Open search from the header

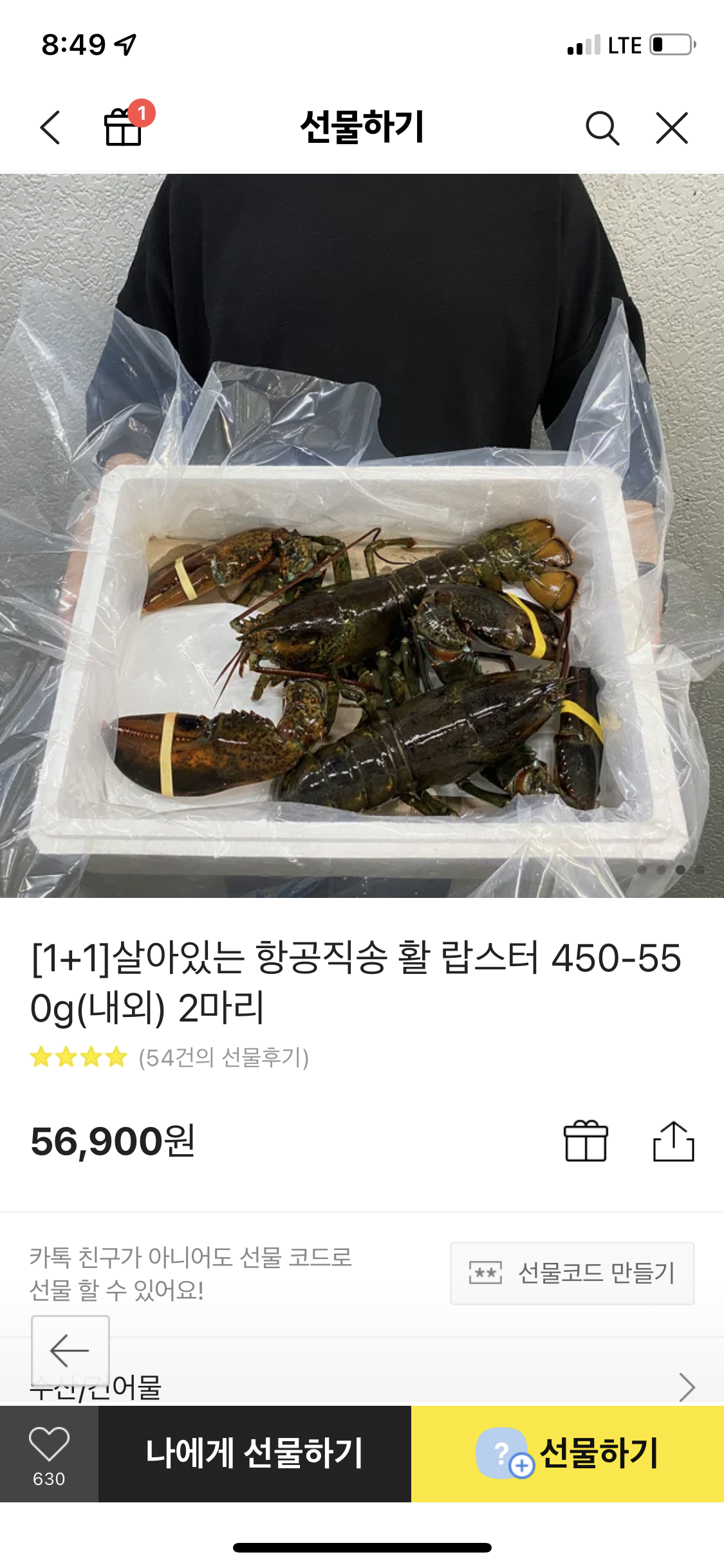602,127
